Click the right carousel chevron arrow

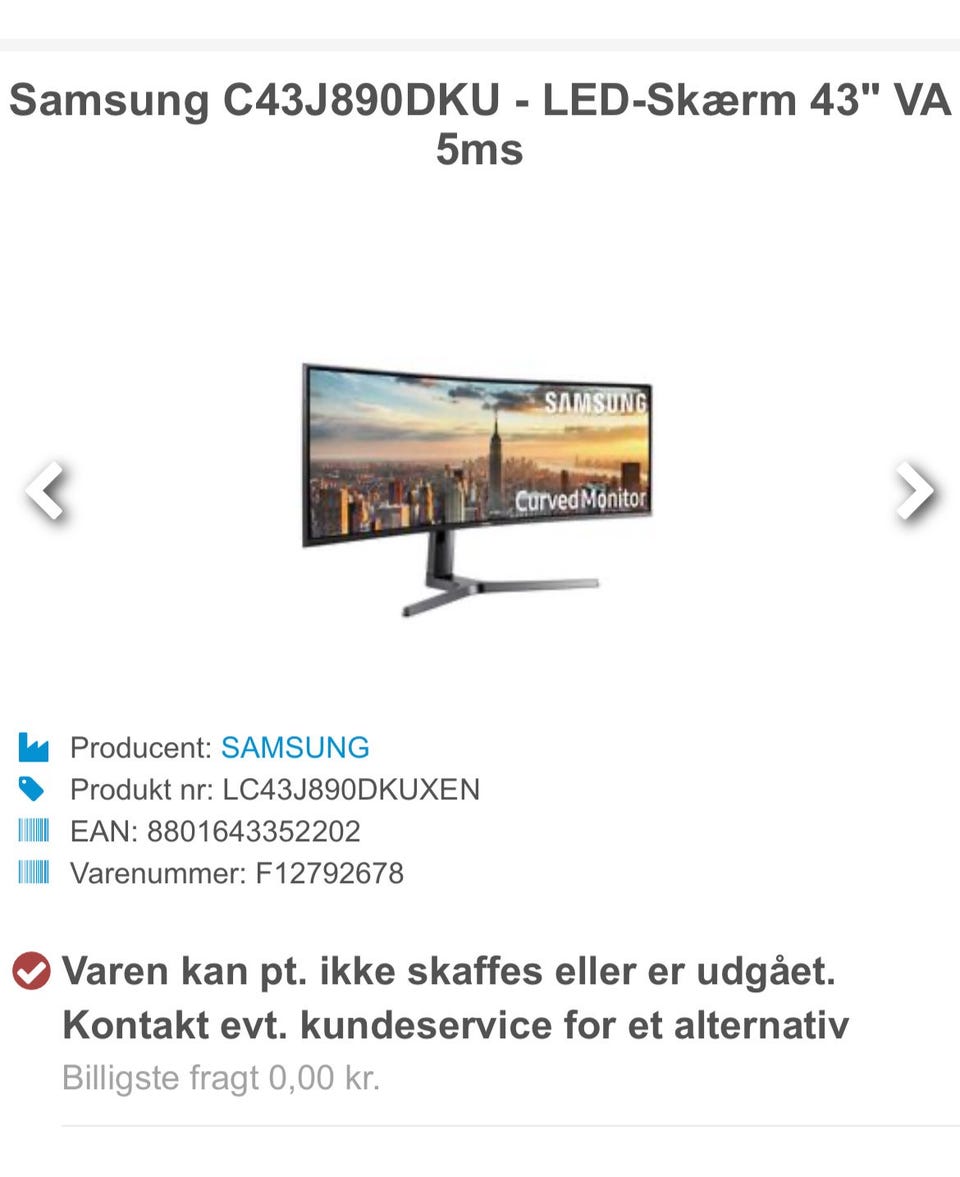915,489
